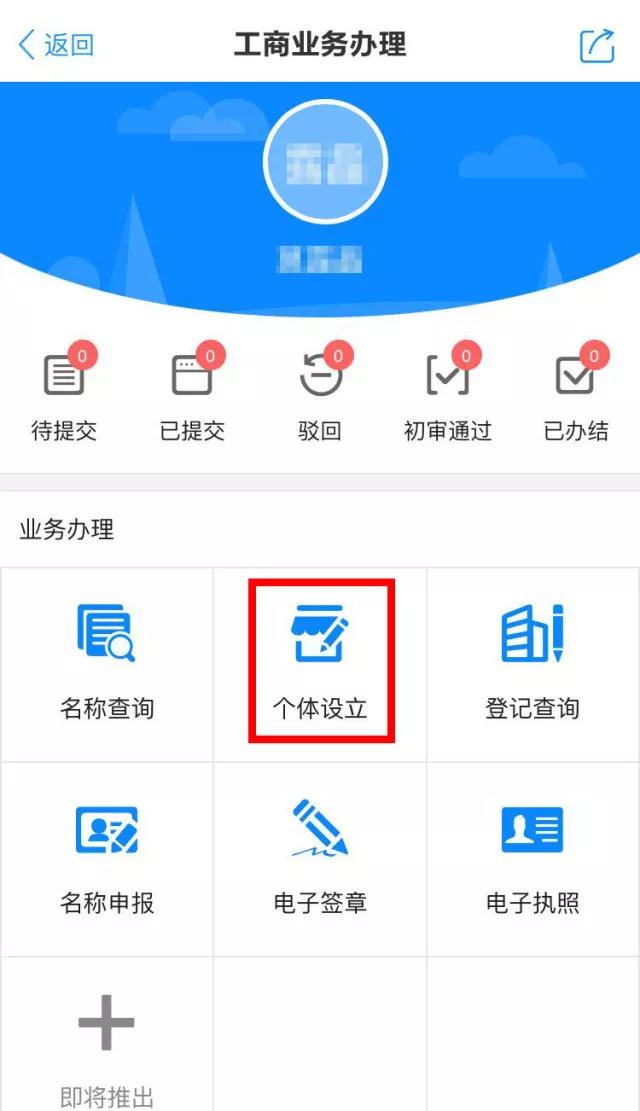
Task: View 电子执照 service
Action: click(x=532, y=858)
